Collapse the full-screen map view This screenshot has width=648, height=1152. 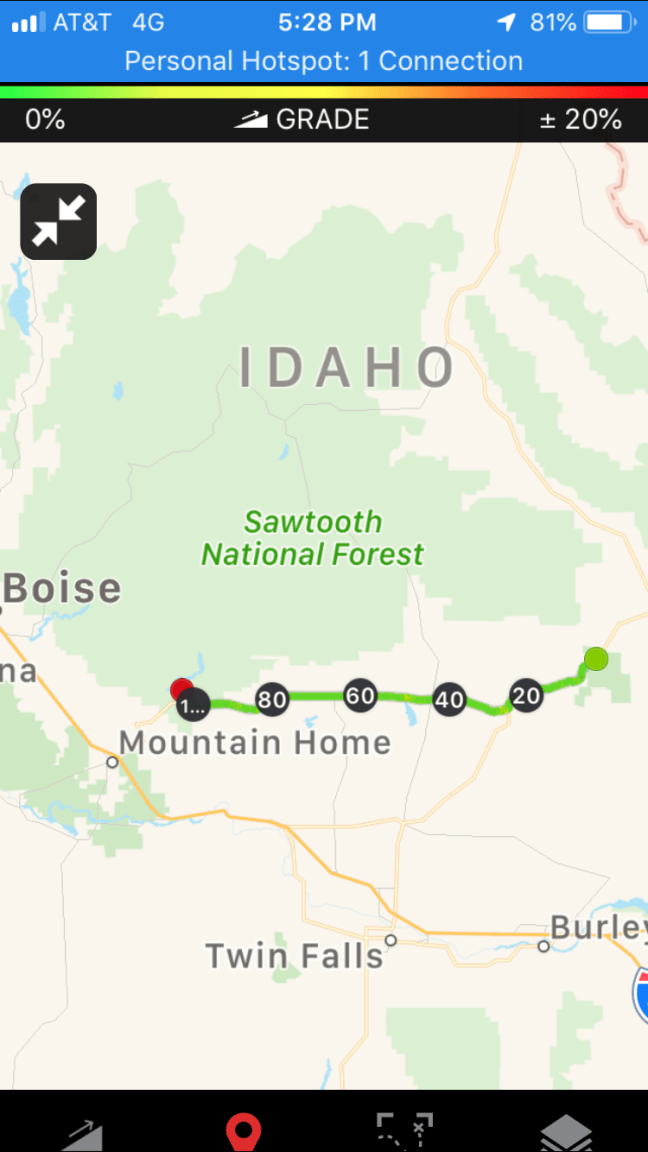[x=59, y=222]
